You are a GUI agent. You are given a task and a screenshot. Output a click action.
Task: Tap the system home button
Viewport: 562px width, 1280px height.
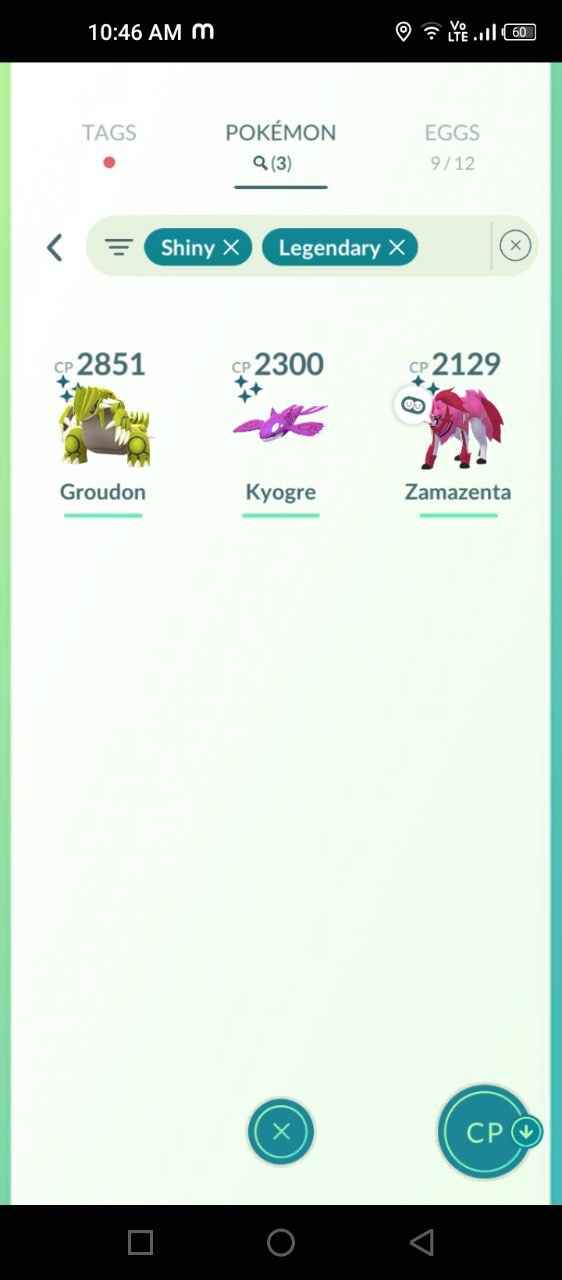pos(281,1242)
